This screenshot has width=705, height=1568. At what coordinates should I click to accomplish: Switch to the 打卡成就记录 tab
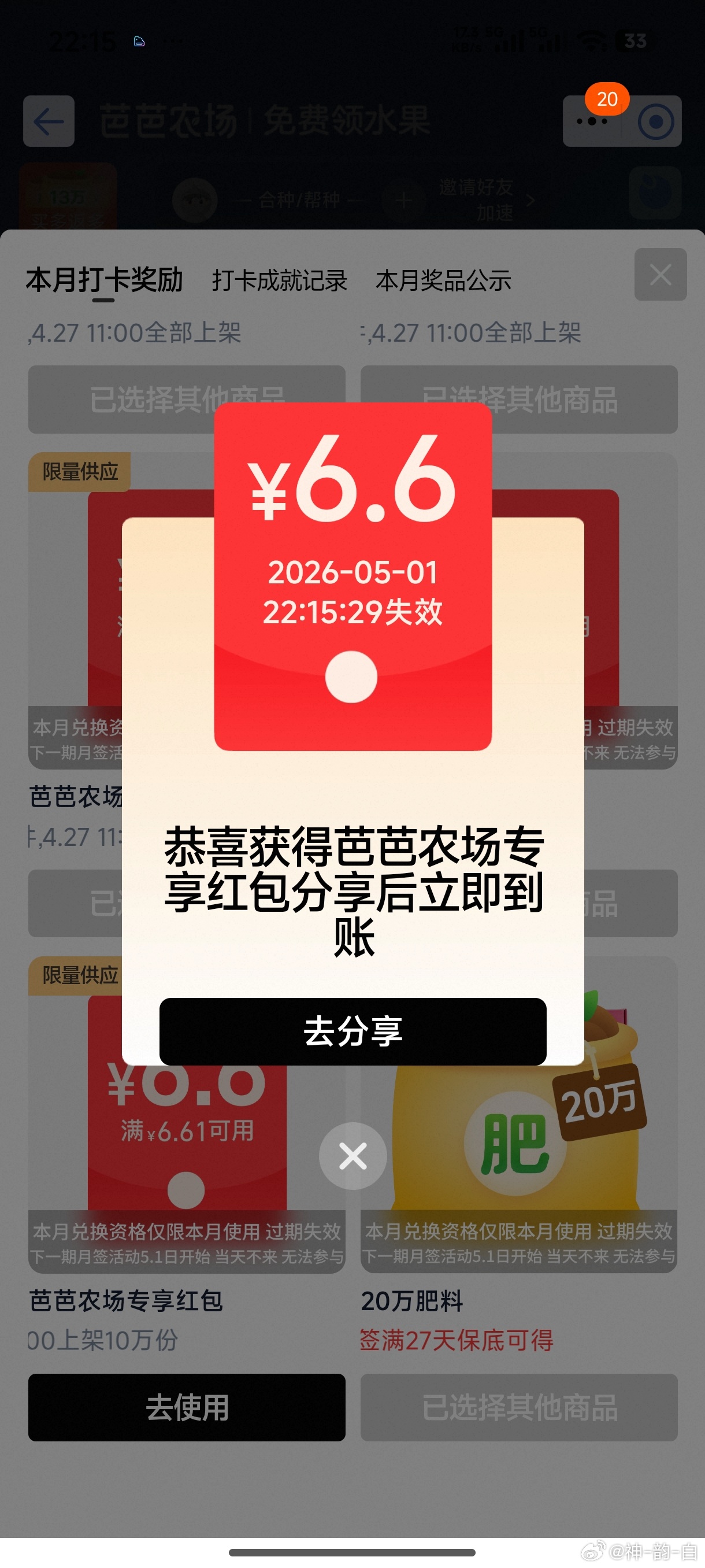[279, 280]
